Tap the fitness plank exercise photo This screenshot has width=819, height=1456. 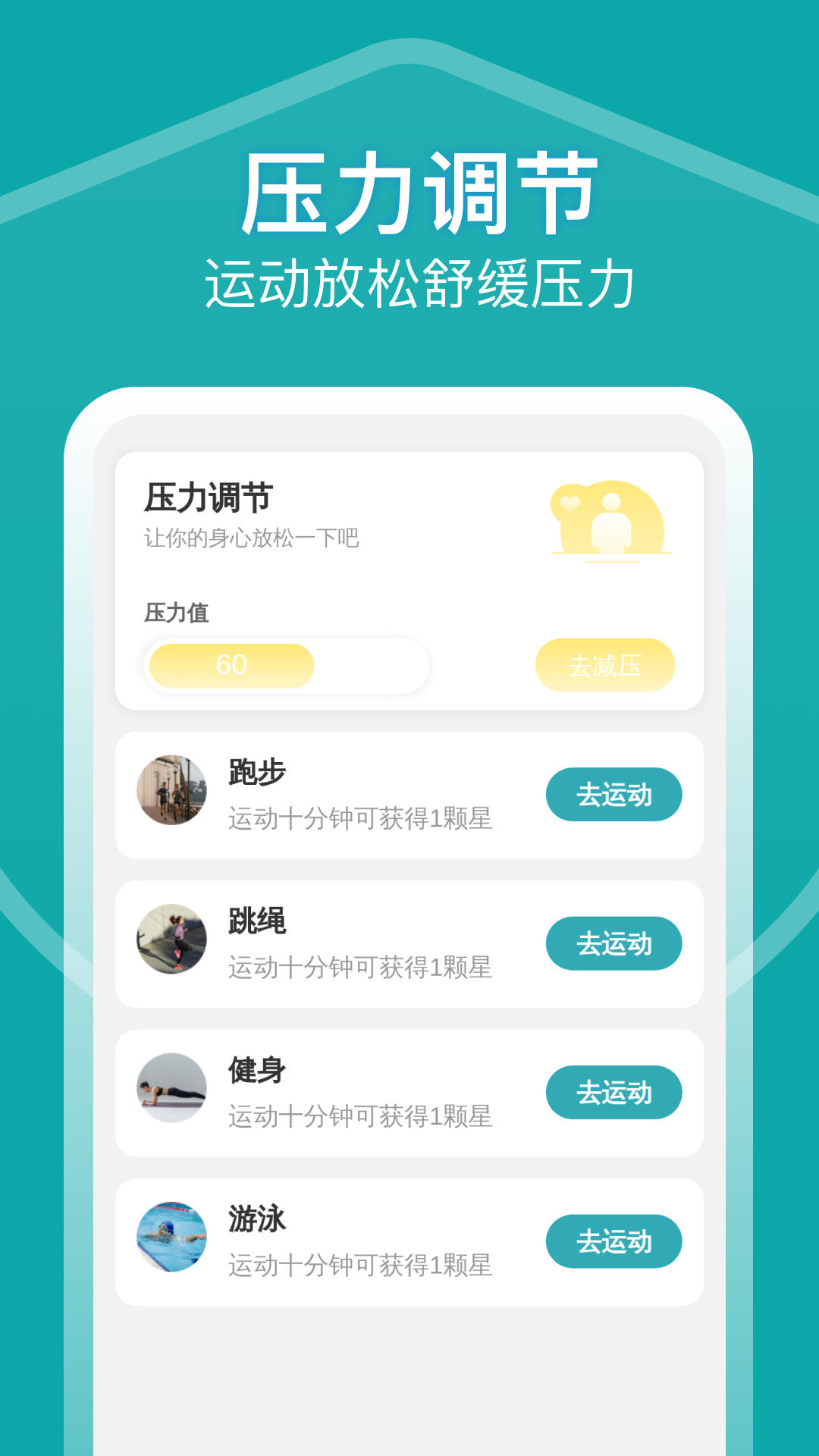[173, 1087]
